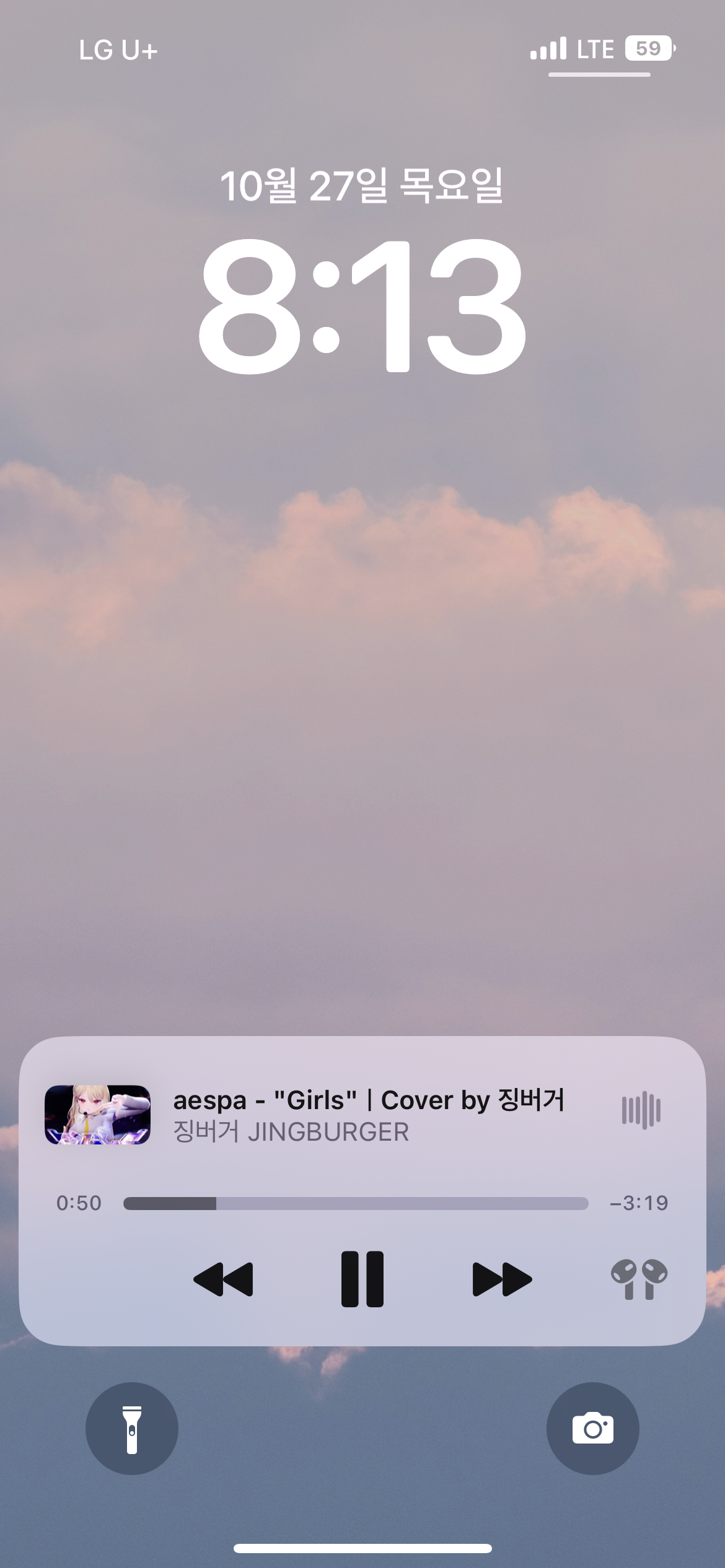Tap the playback progress bar
725x1568 pixels.
[x=356, y=1203]
